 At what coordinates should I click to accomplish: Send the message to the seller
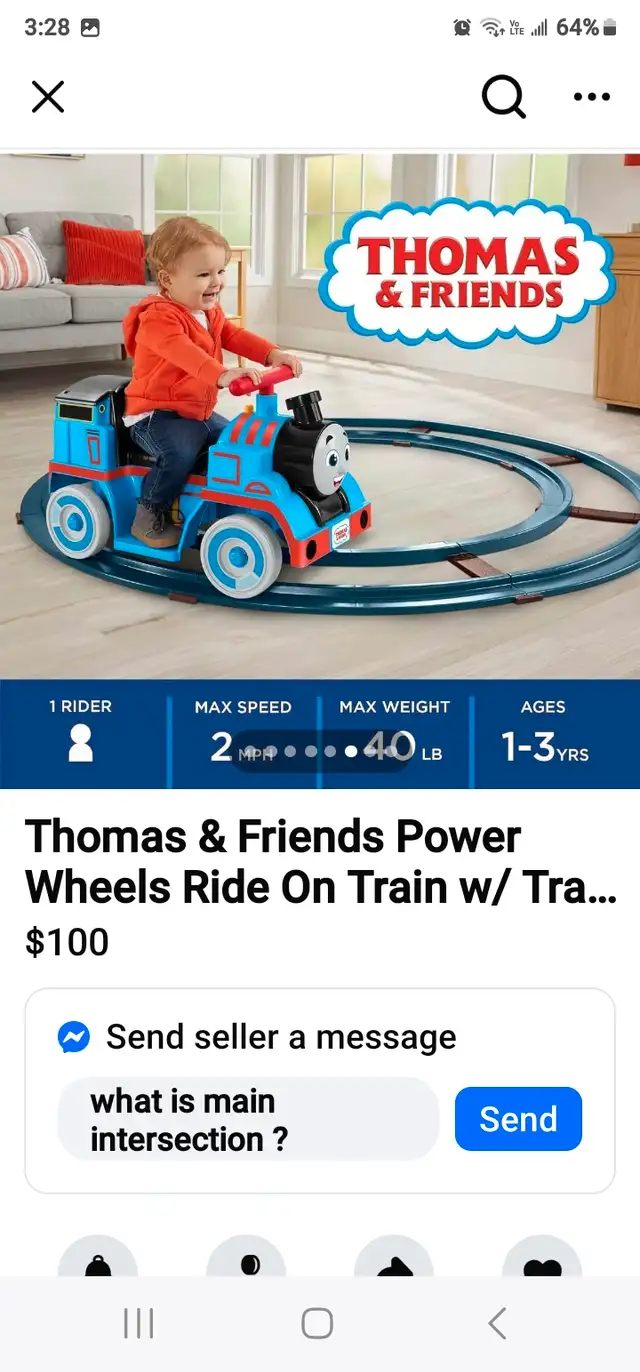pyautogui.click(x=518, y=1119)
